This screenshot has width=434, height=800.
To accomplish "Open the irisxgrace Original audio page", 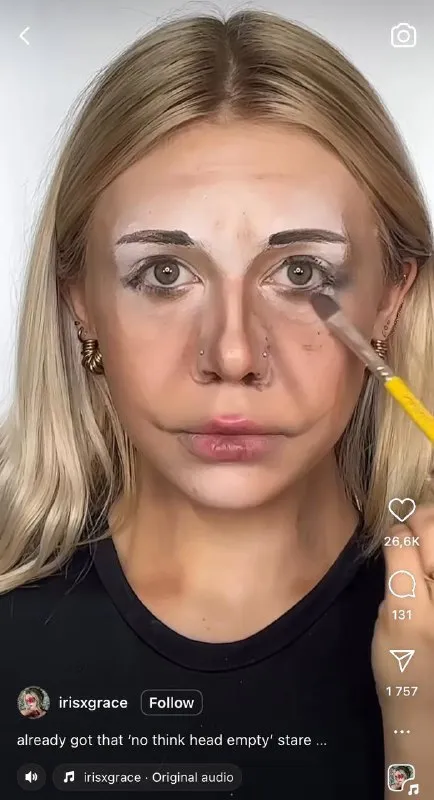I will 147,777.
